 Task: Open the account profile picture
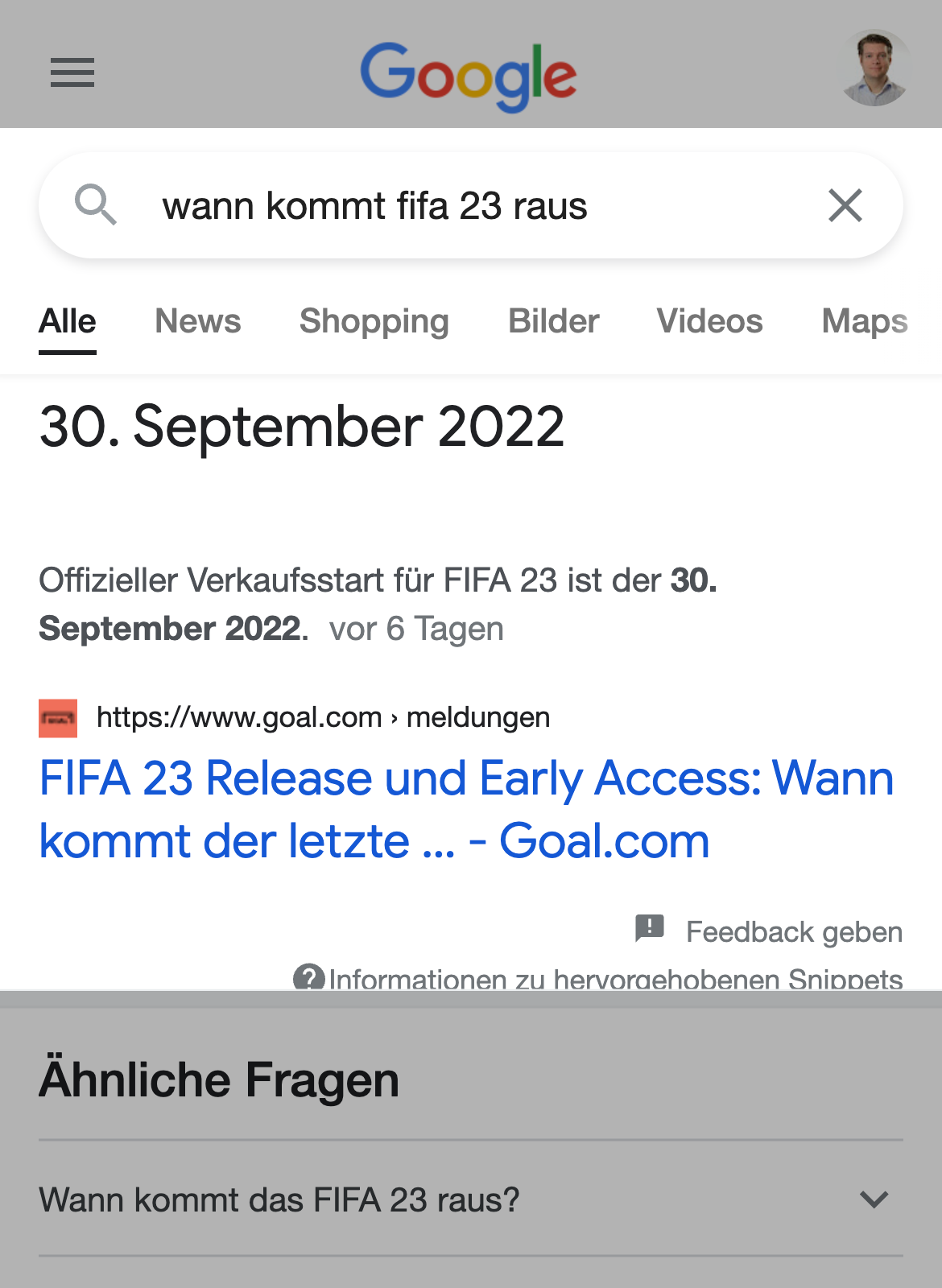tap(875, 69)
